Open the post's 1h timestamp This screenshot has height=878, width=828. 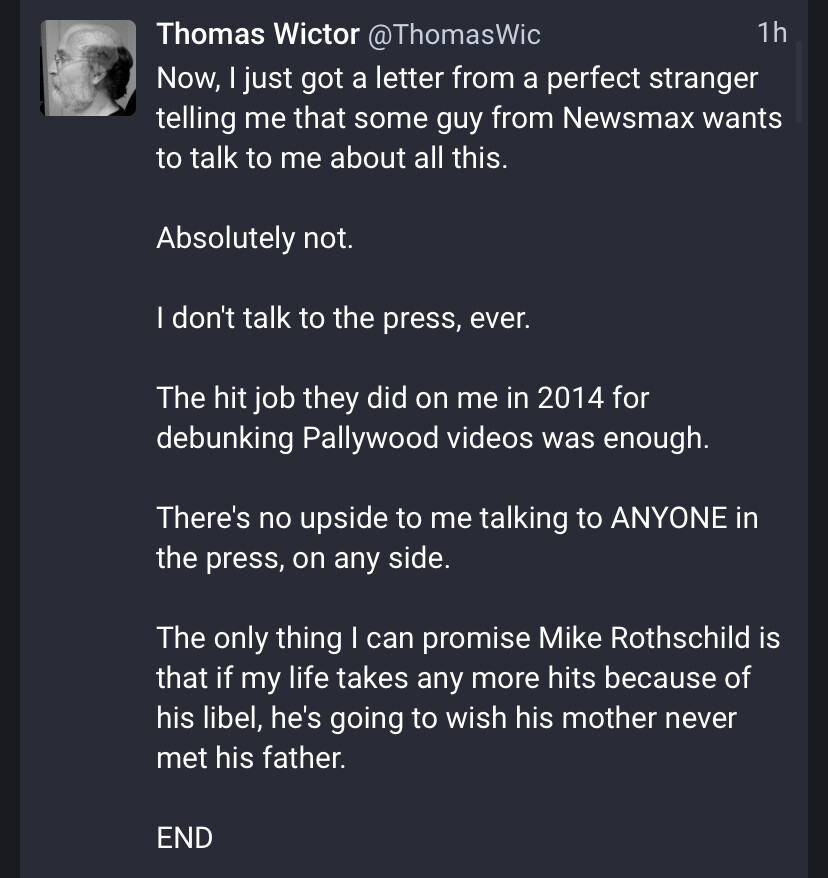tap(772, 33)
